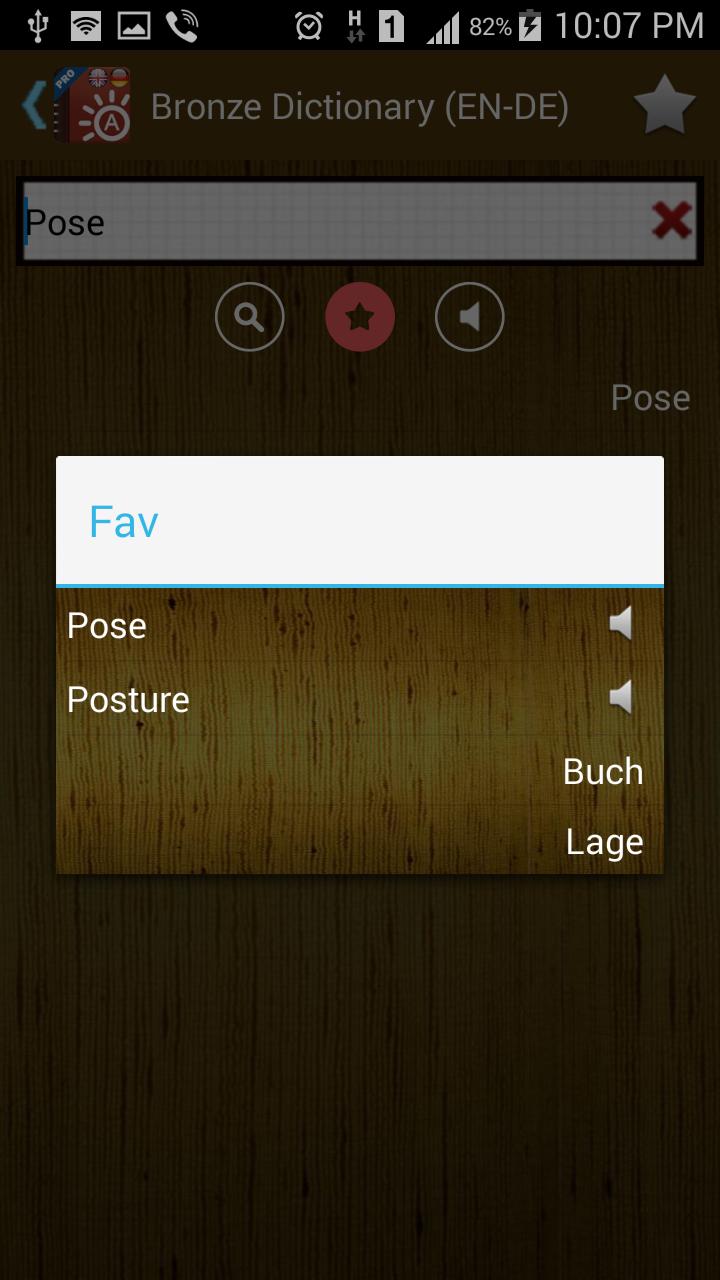
Task: Select the translation 'Lage'
Action: (603, 840)
